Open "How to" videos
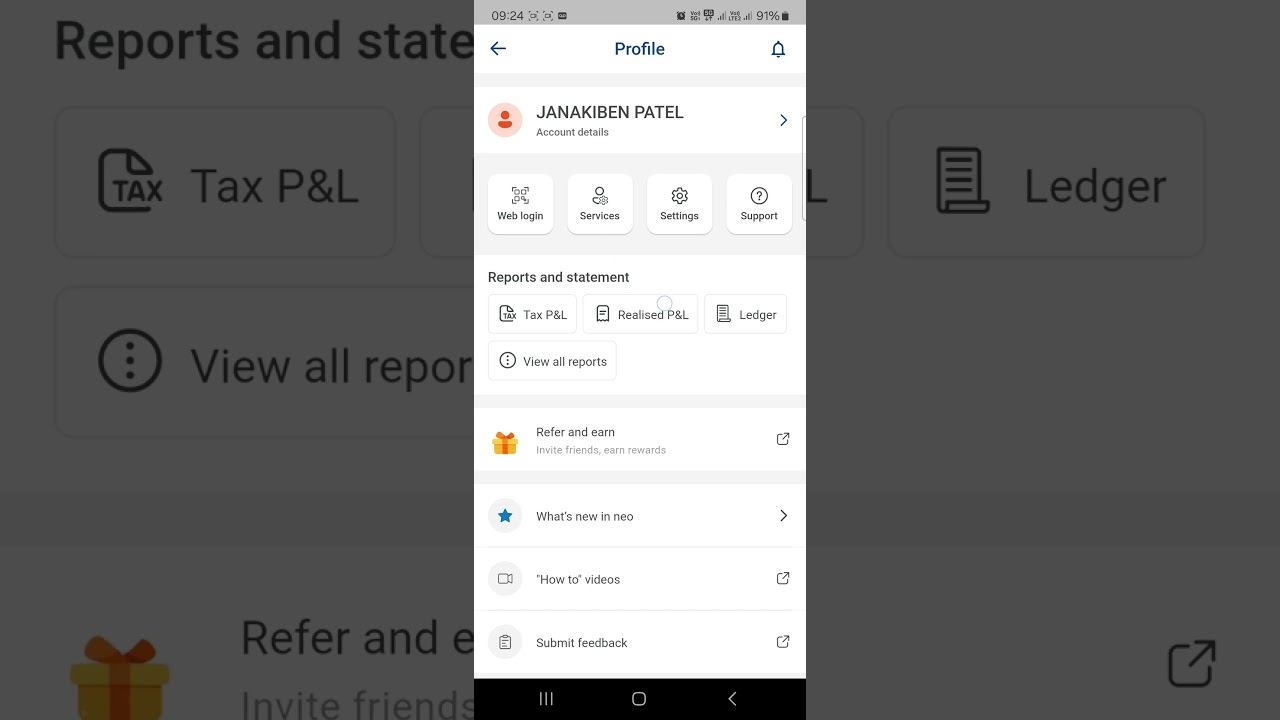This screenshot has width=1280, height=720. 640,579
